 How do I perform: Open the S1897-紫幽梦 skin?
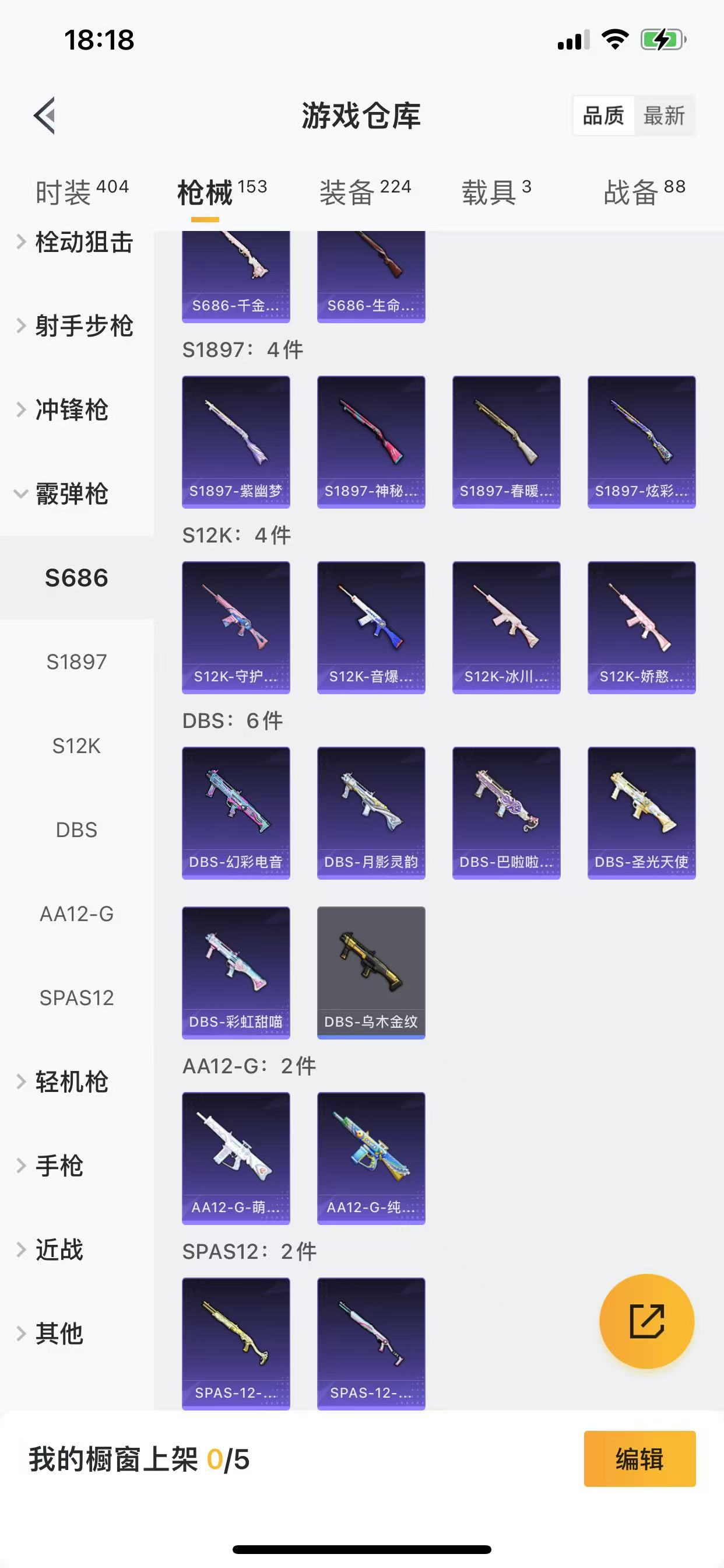coord(236,442)
